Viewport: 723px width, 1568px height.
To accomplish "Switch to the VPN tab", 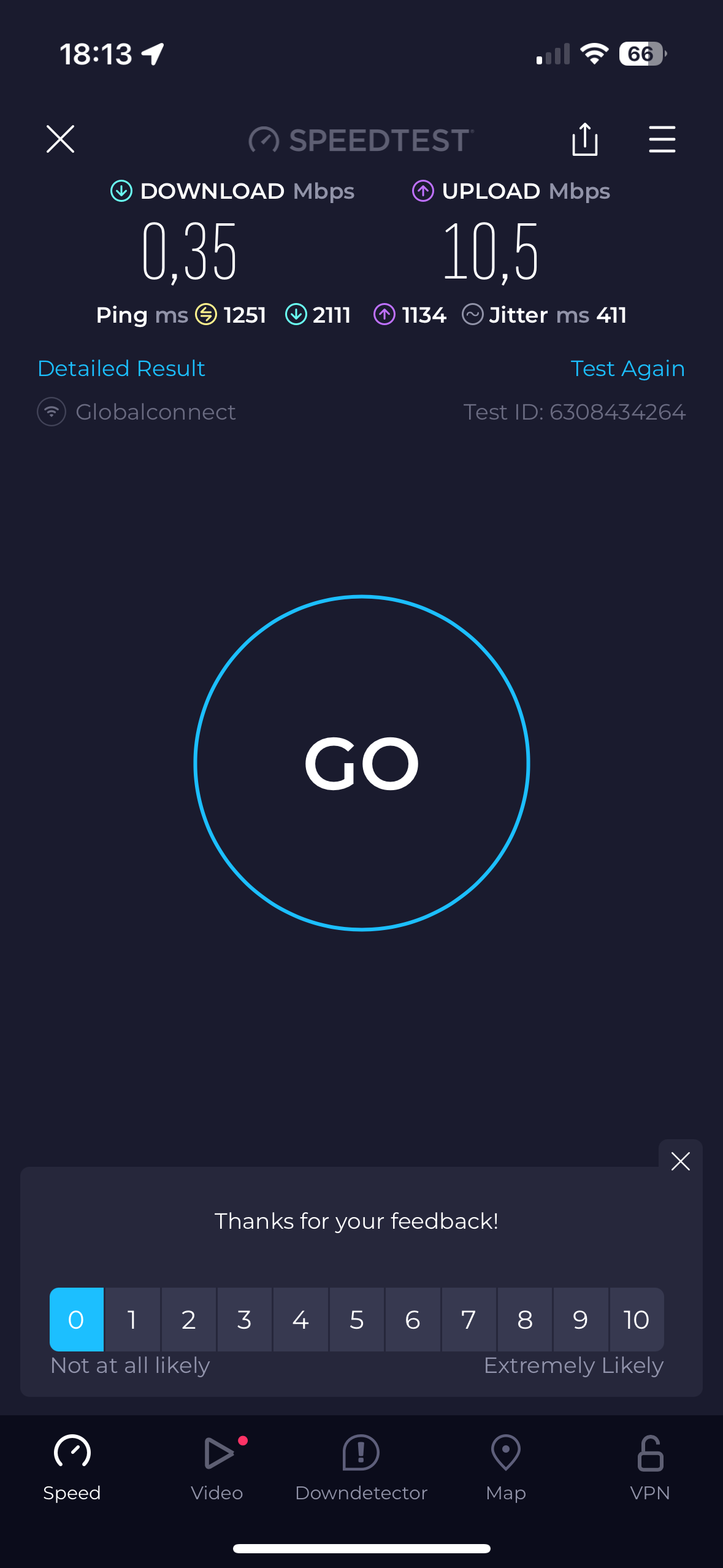I will pos(650,1467).
